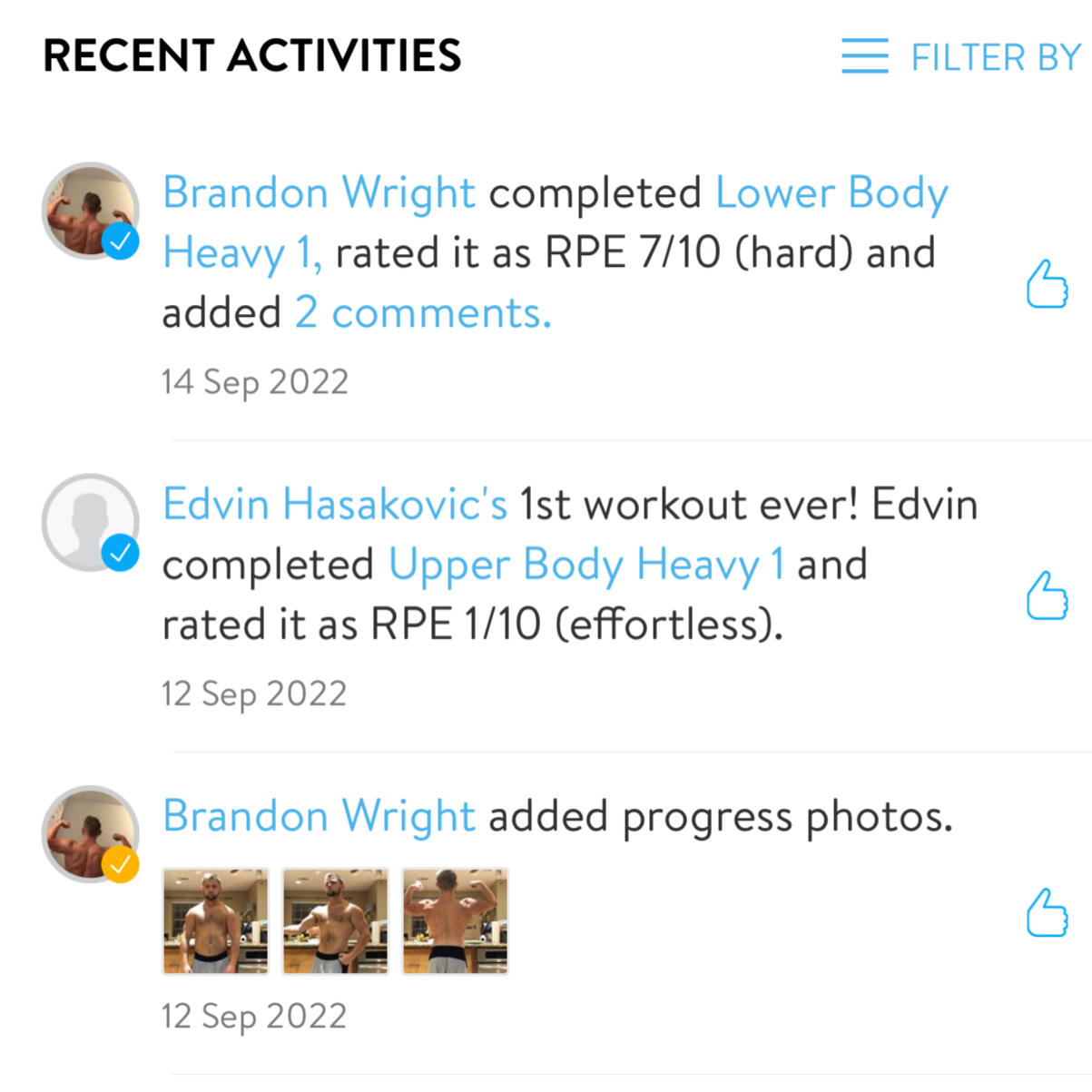
Task: View the third progress photo showing back pose
Action: coord(455,920)
